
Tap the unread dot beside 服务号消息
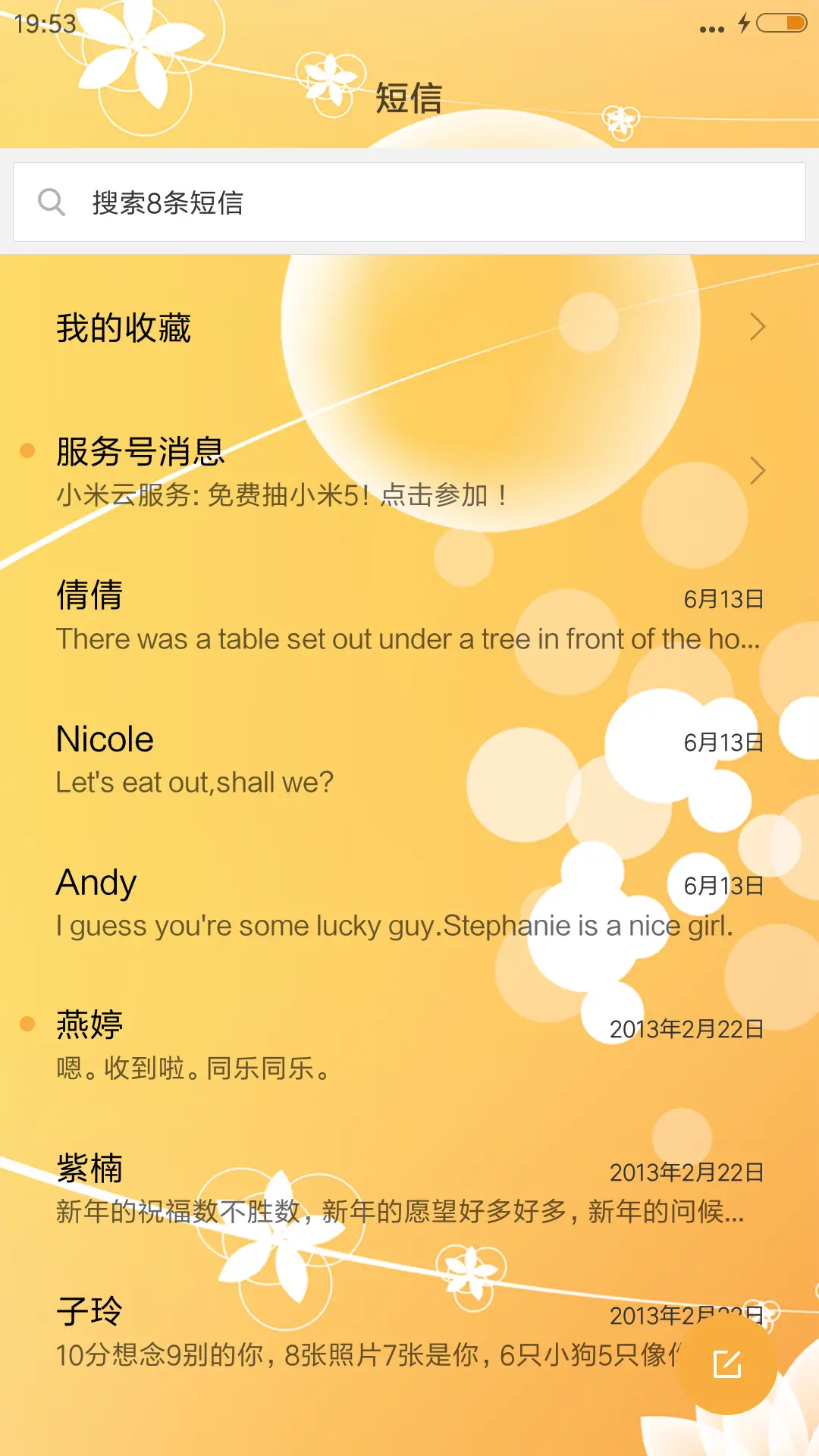[x=27, y=451]
